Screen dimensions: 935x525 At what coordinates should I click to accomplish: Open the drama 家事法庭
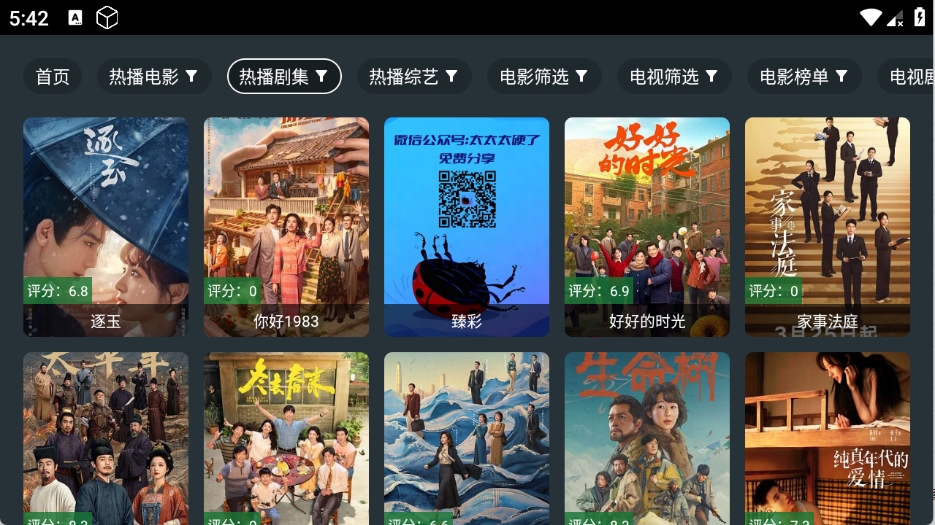(827, 226)
